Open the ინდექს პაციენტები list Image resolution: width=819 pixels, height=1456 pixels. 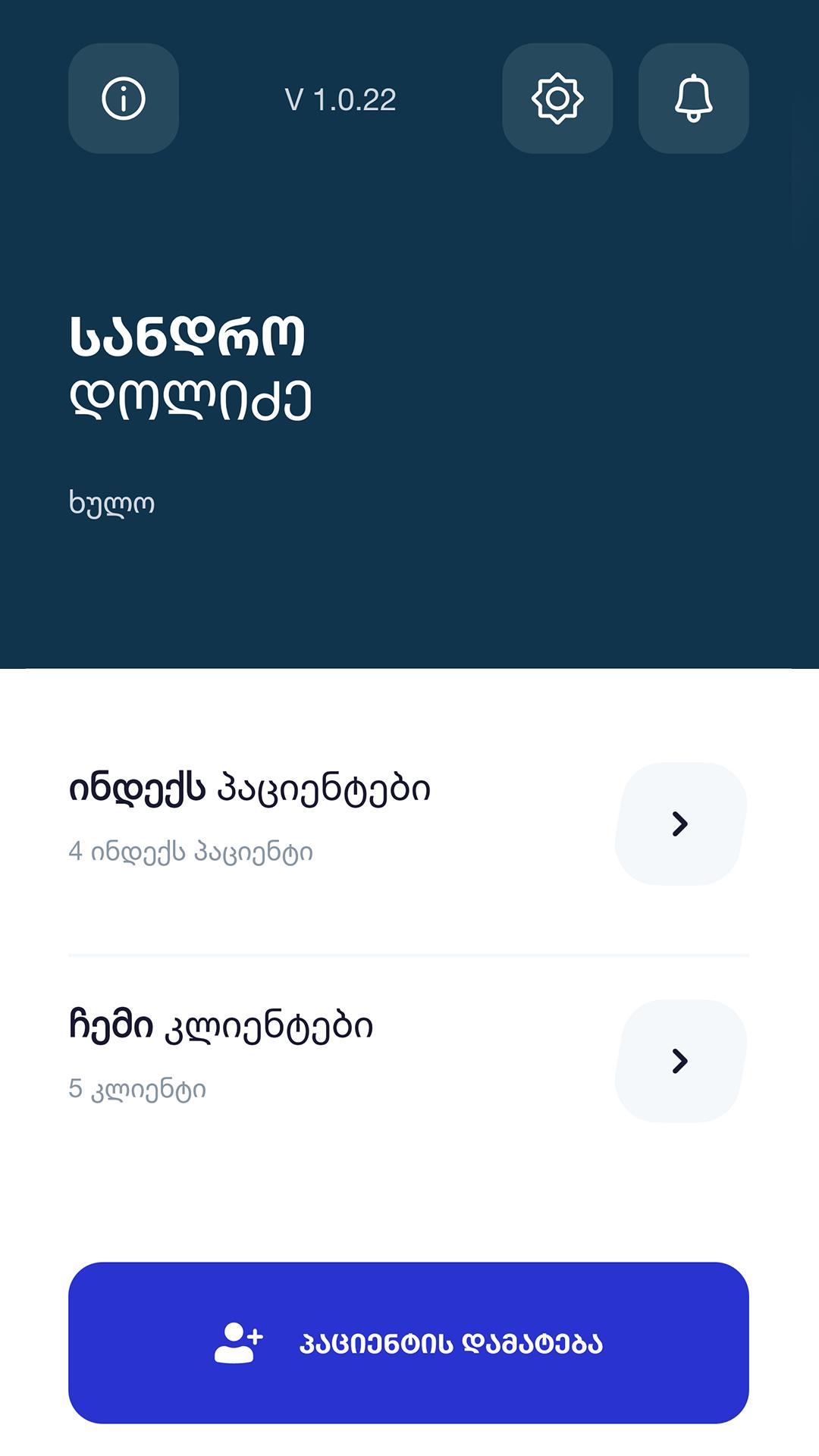click(x=680, y=824)
